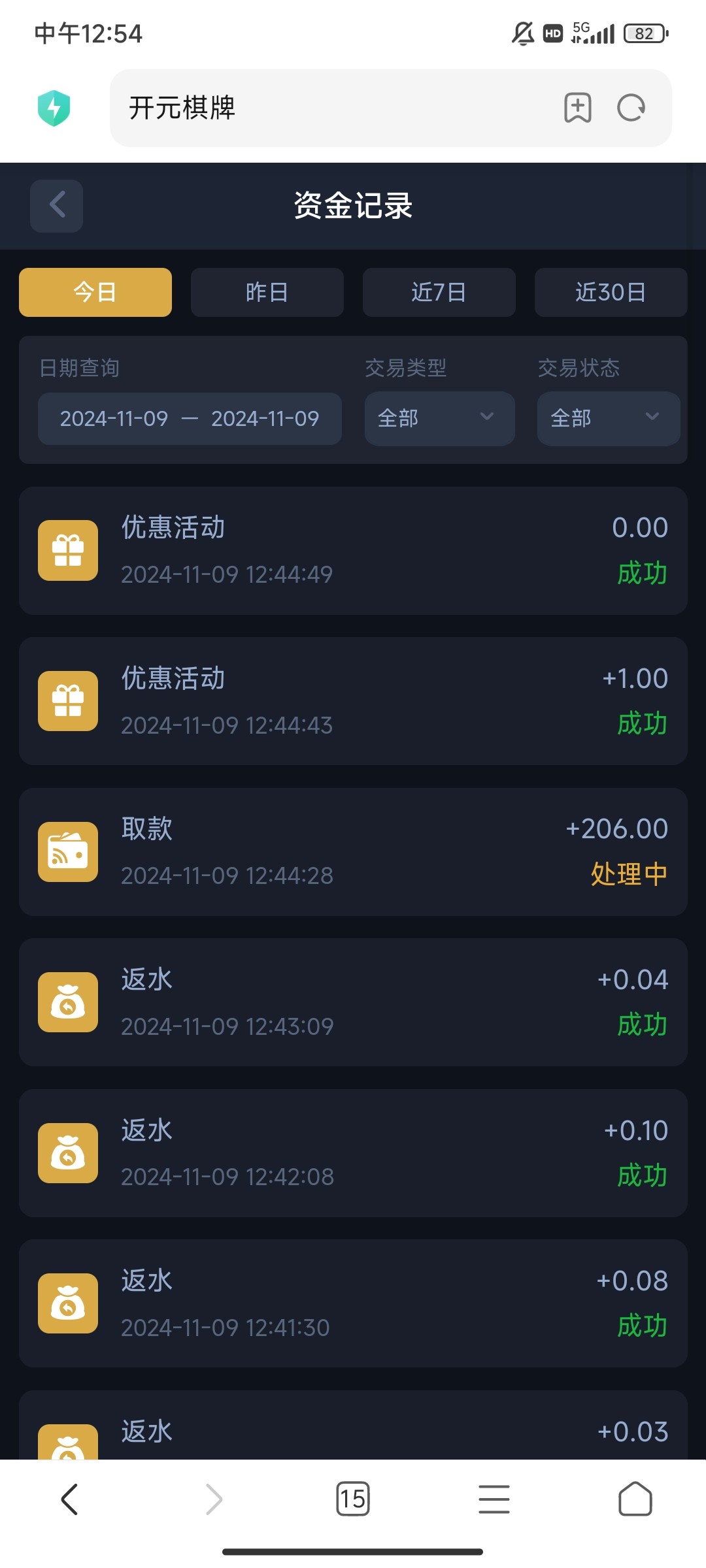The height and width of the screenshot is (1568, 706).
Task: Expand the 交易类型 dropdown
Action: click(x=439, y=418)
